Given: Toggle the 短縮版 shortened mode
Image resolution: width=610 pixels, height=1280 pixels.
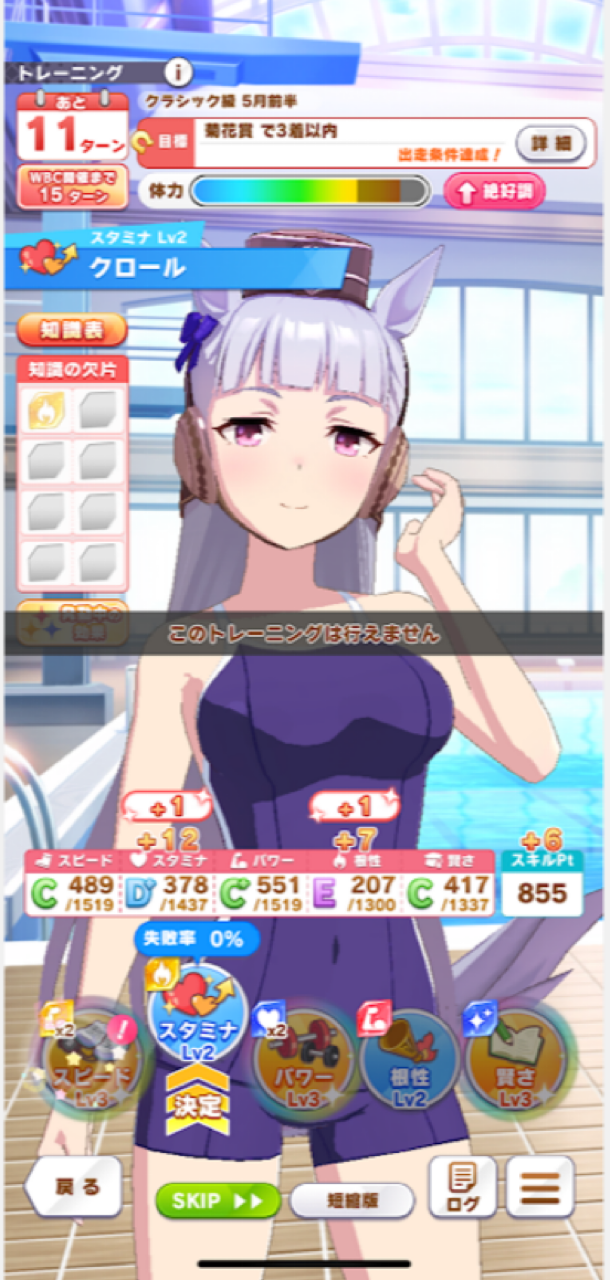Looking at the screenshot, I should pyautogui.click(x=352, y=1201).
